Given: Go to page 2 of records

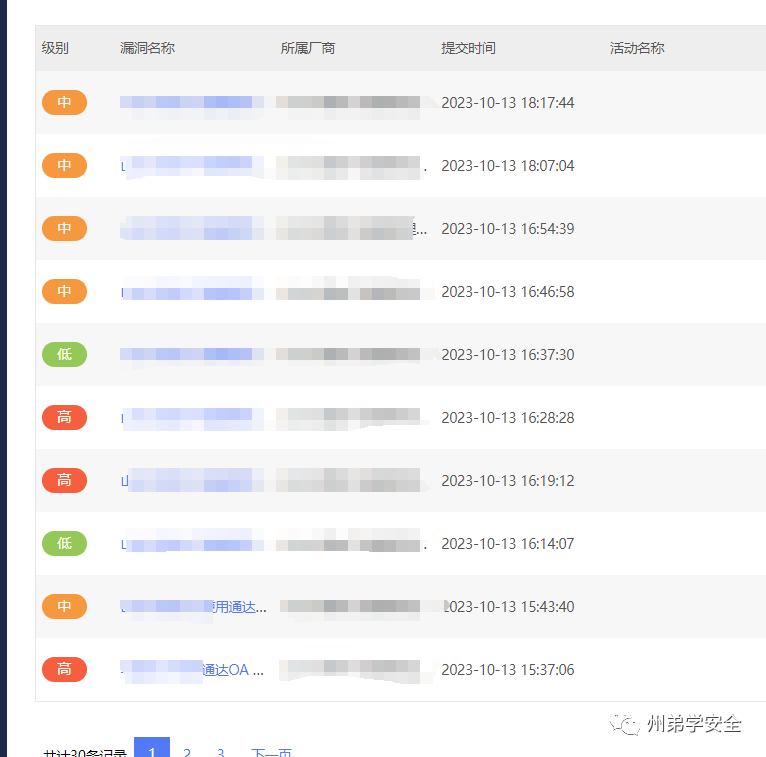Looking at the screenshot, I should tap(187, 752).
